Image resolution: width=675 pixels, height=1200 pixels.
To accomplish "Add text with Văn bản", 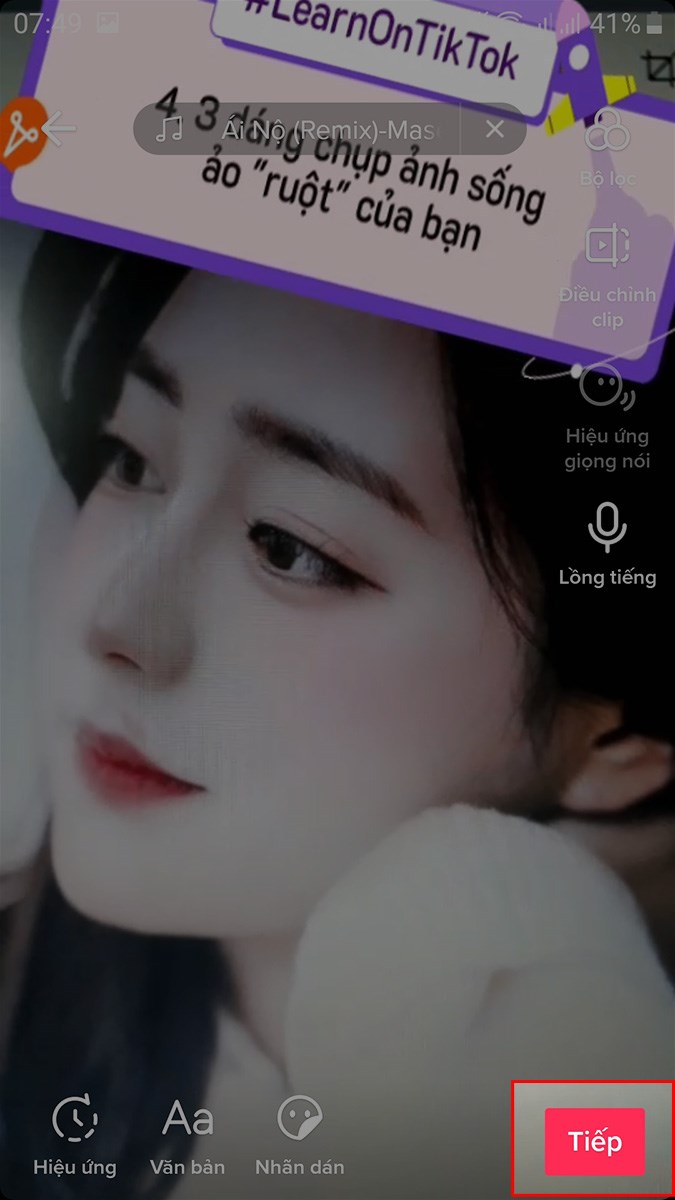I will pos(187,1135).
